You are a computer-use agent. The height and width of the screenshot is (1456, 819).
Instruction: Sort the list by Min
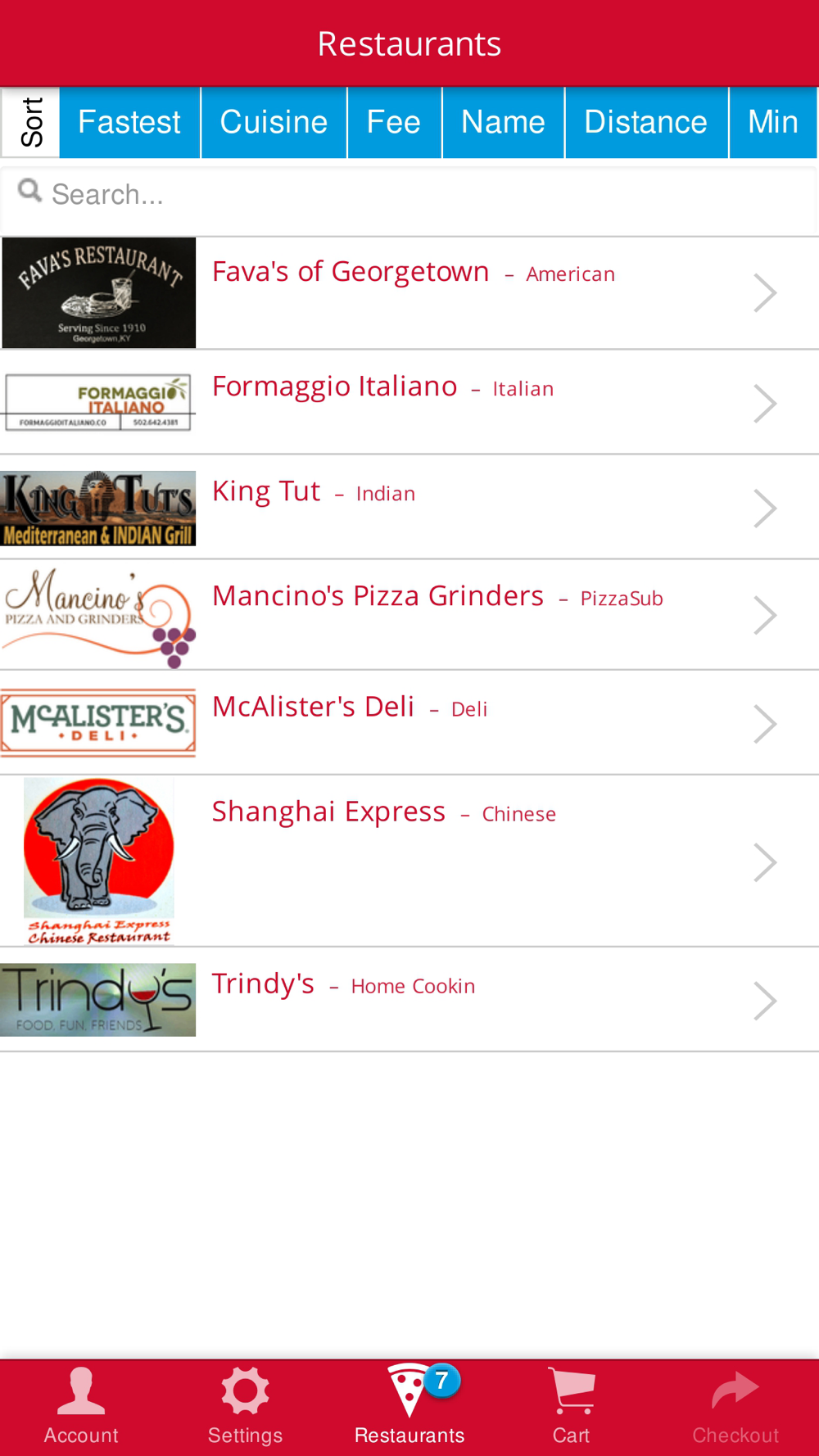coord(772,123)
